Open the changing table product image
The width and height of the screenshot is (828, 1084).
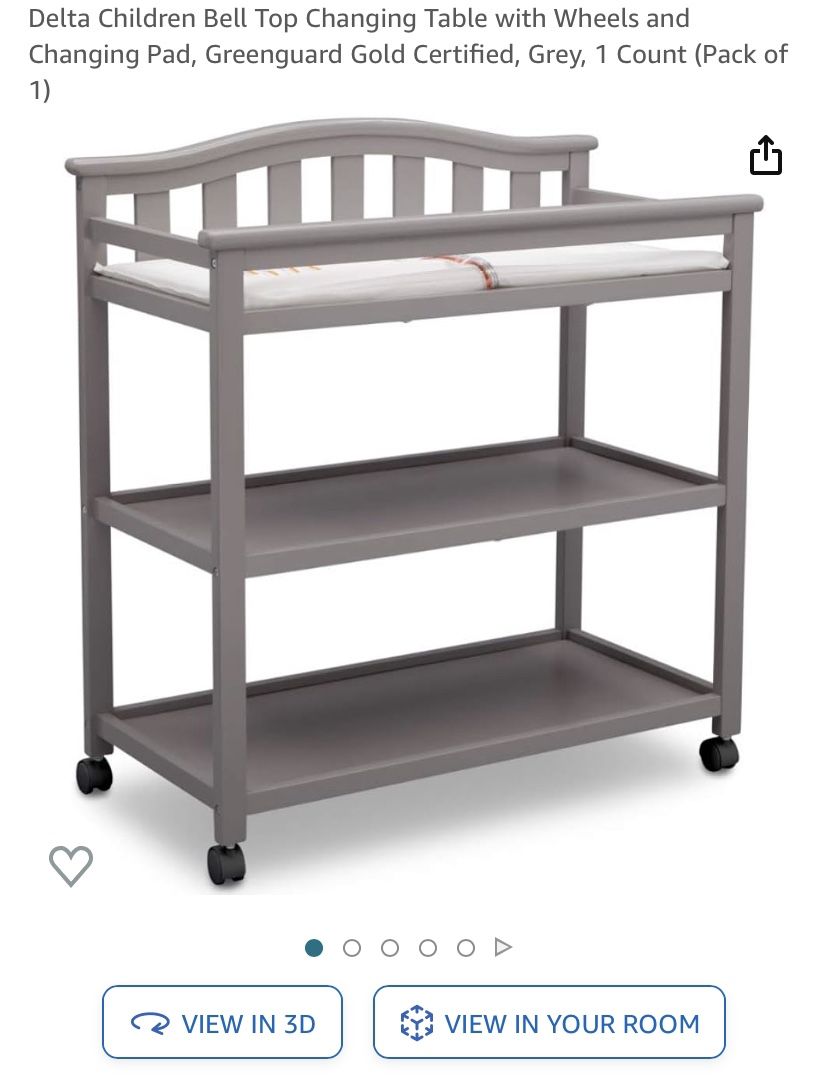[413, 502]
